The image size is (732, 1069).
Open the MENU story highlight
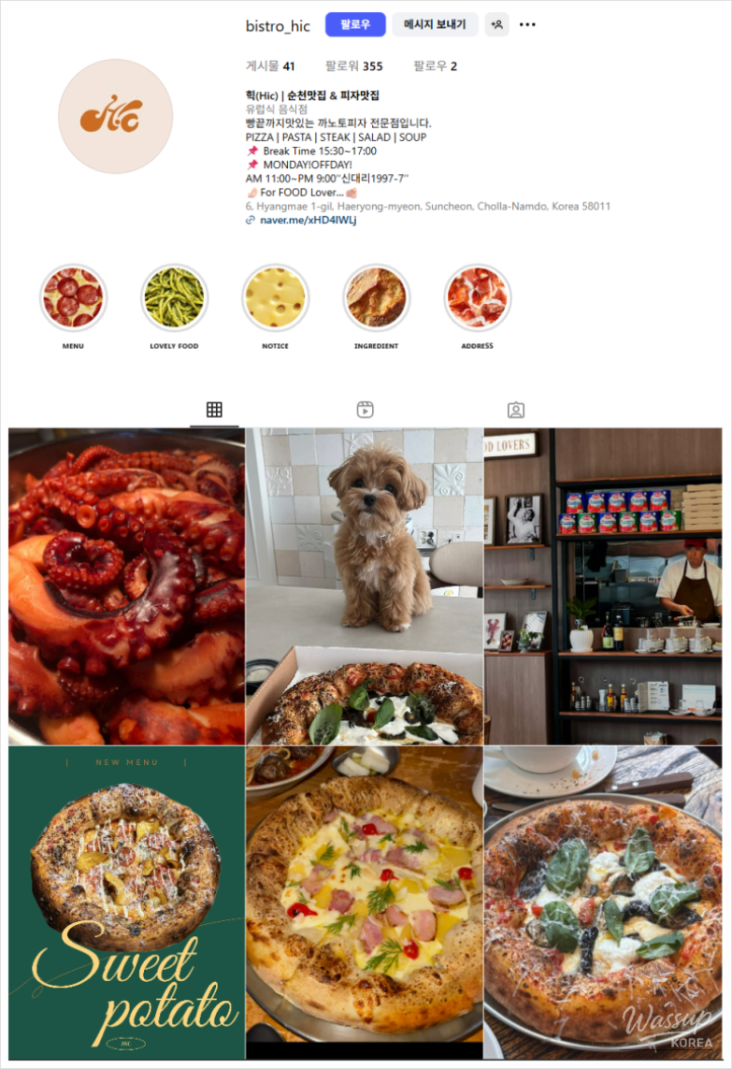pos(73,298)
